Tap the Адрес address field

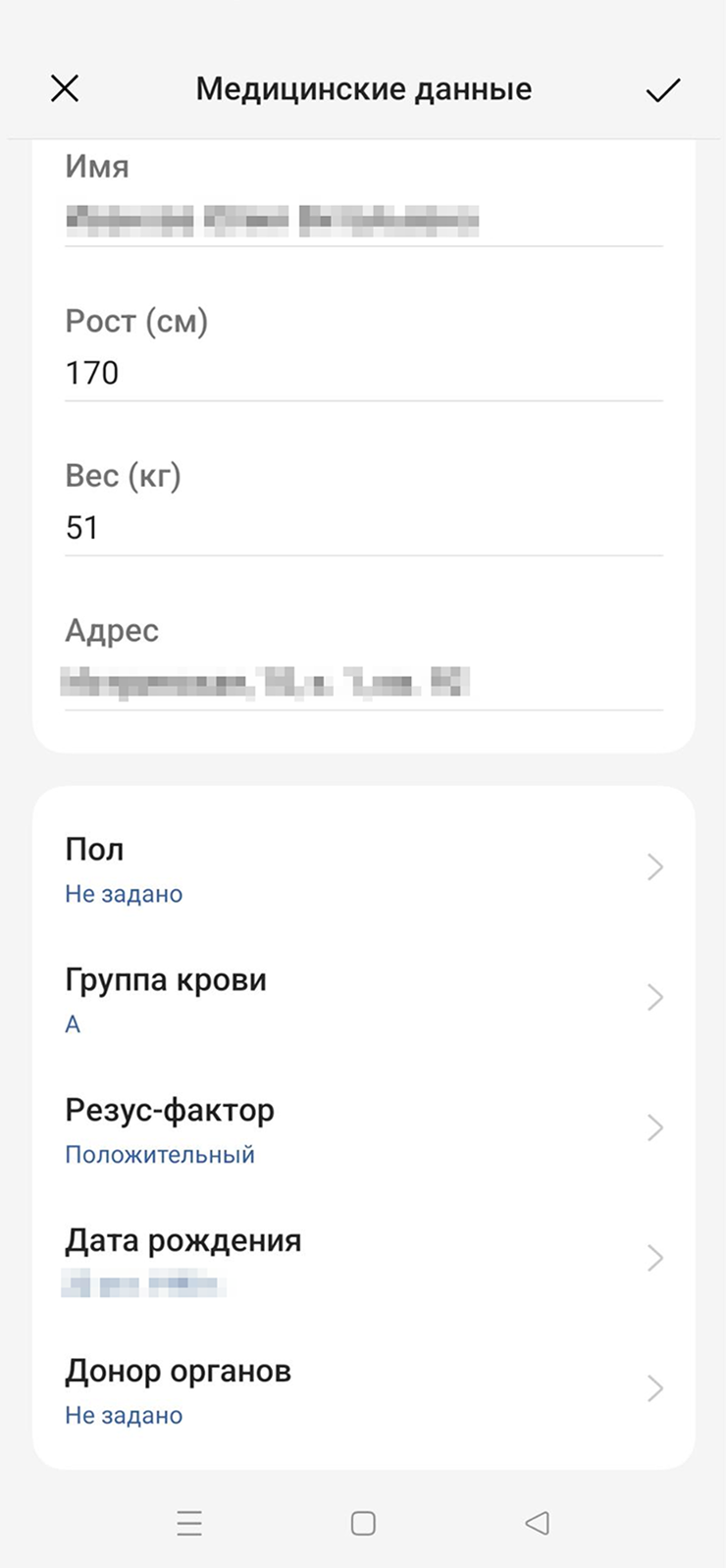[x=364, y=683]
